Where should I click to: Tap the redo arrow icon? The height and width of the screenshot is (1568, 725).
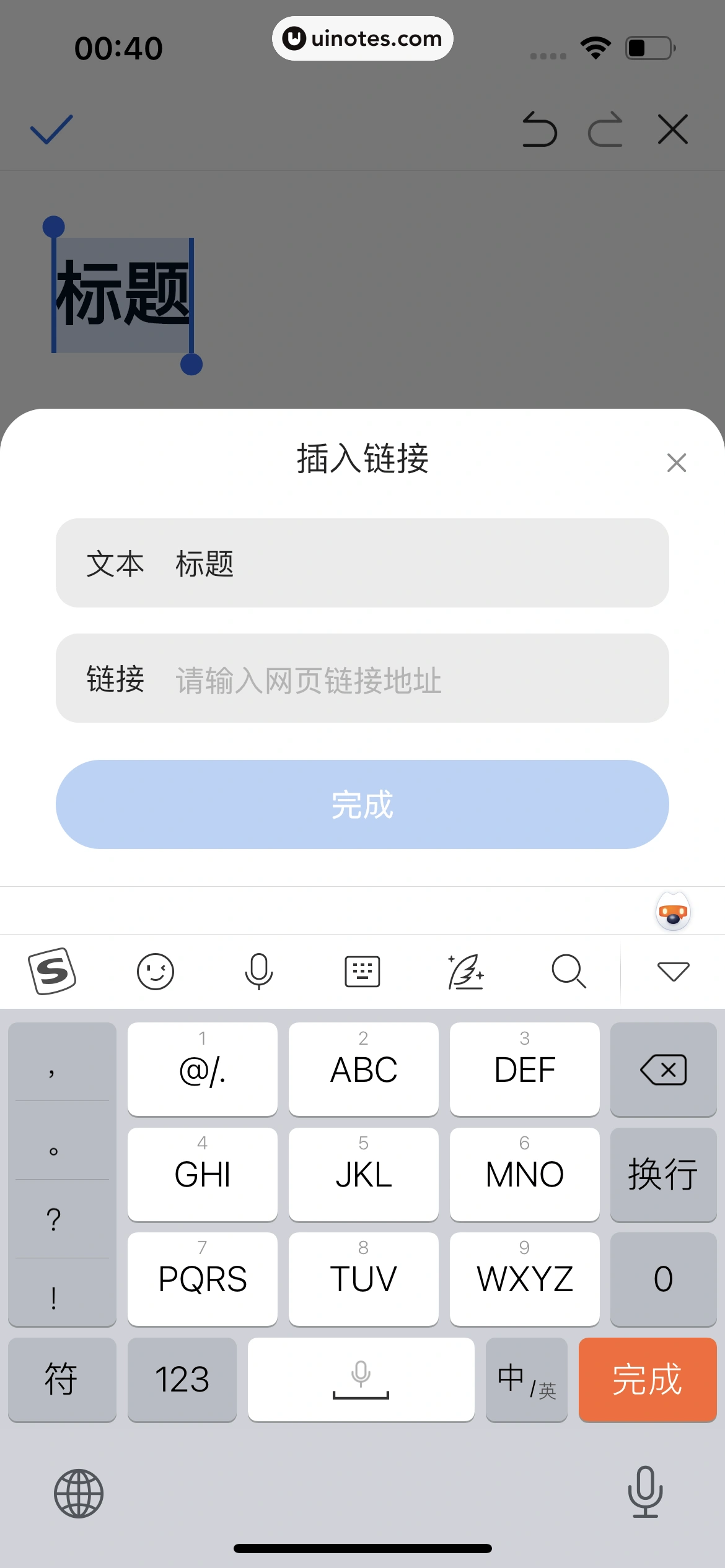tap(605, 130)
